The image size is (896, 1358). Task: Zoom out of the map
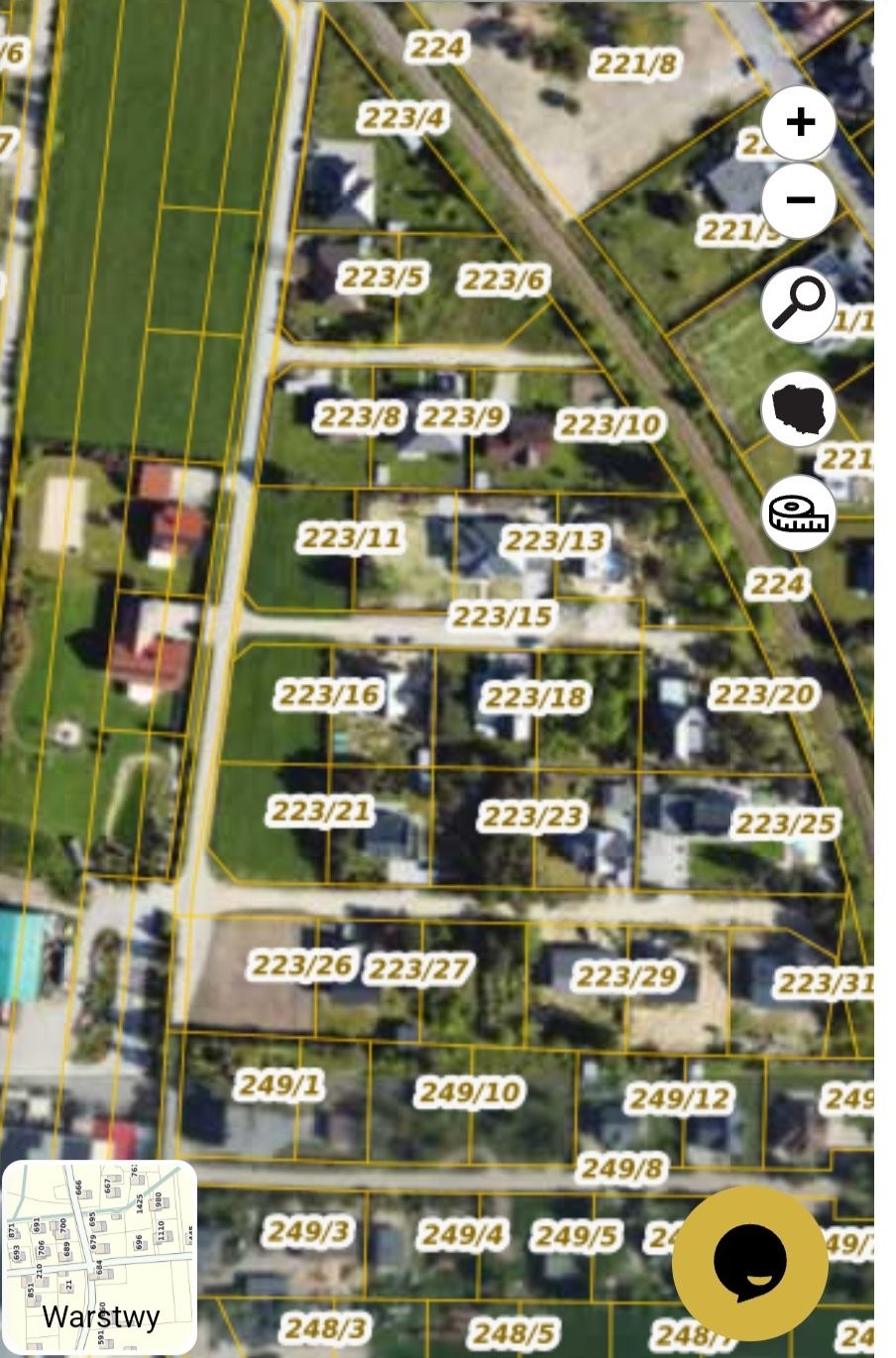click(x=799, y=200)
